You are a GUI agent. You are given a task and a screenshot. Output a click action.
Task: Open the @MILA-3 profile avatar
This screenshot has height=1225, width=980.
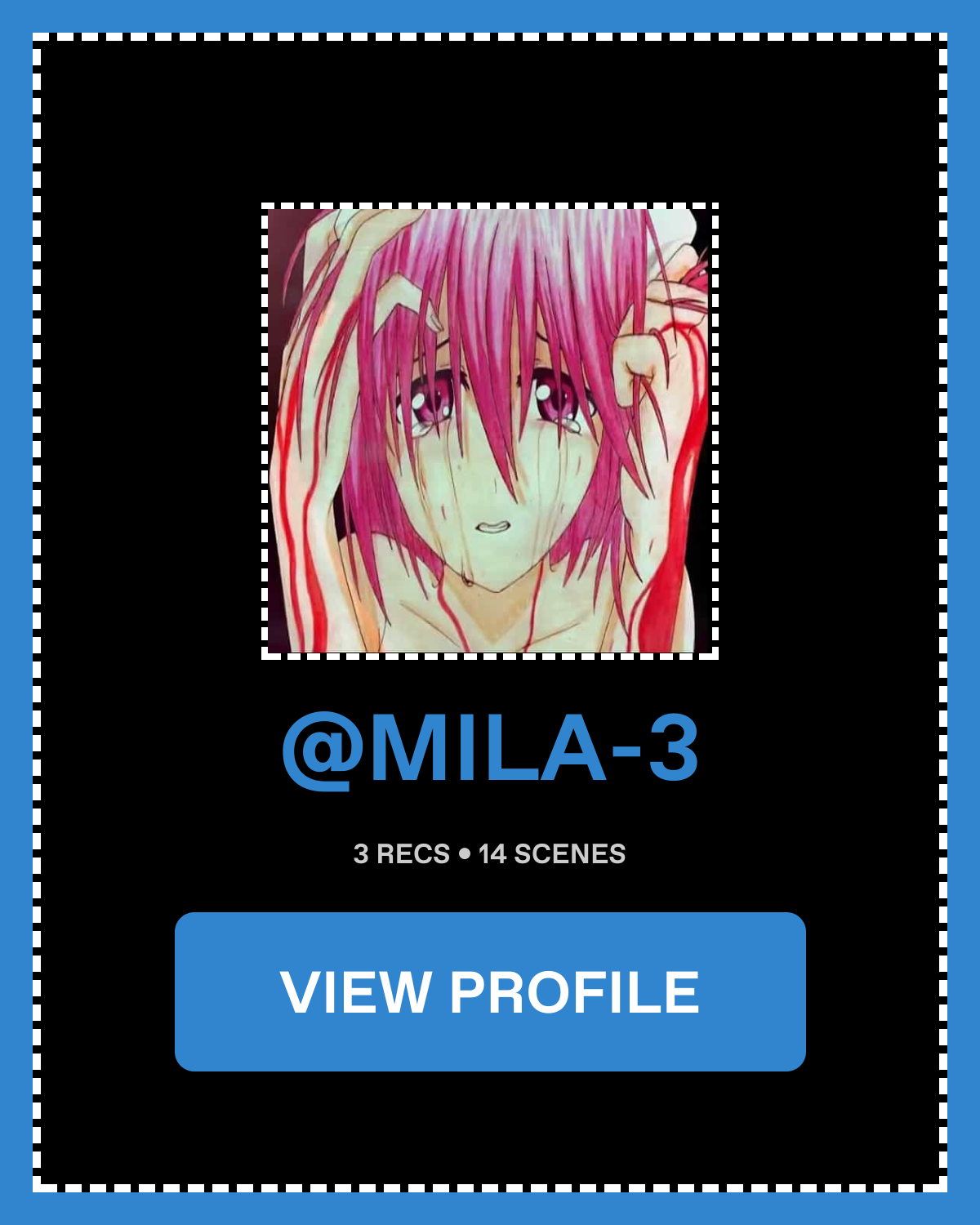(x=490, y=430)
